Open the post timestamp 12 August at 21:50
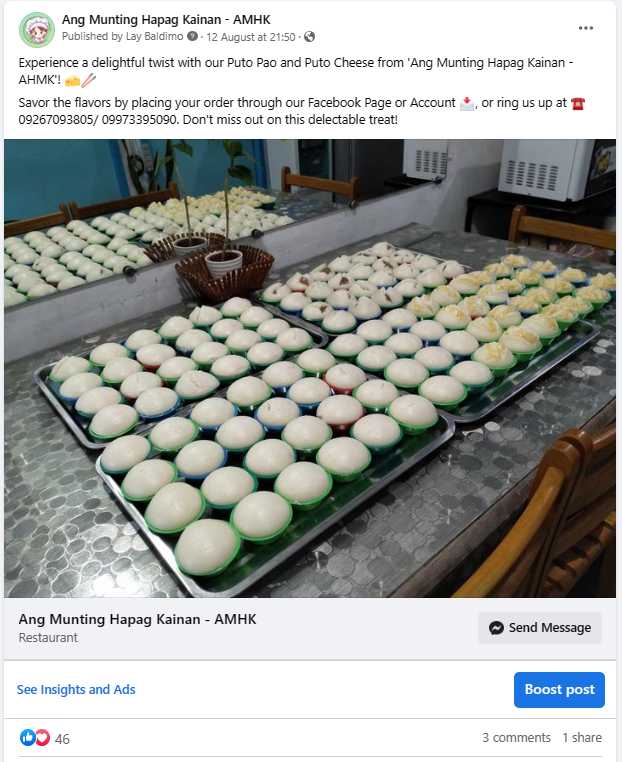Viewport: 622px width, 762px height. 250,37
